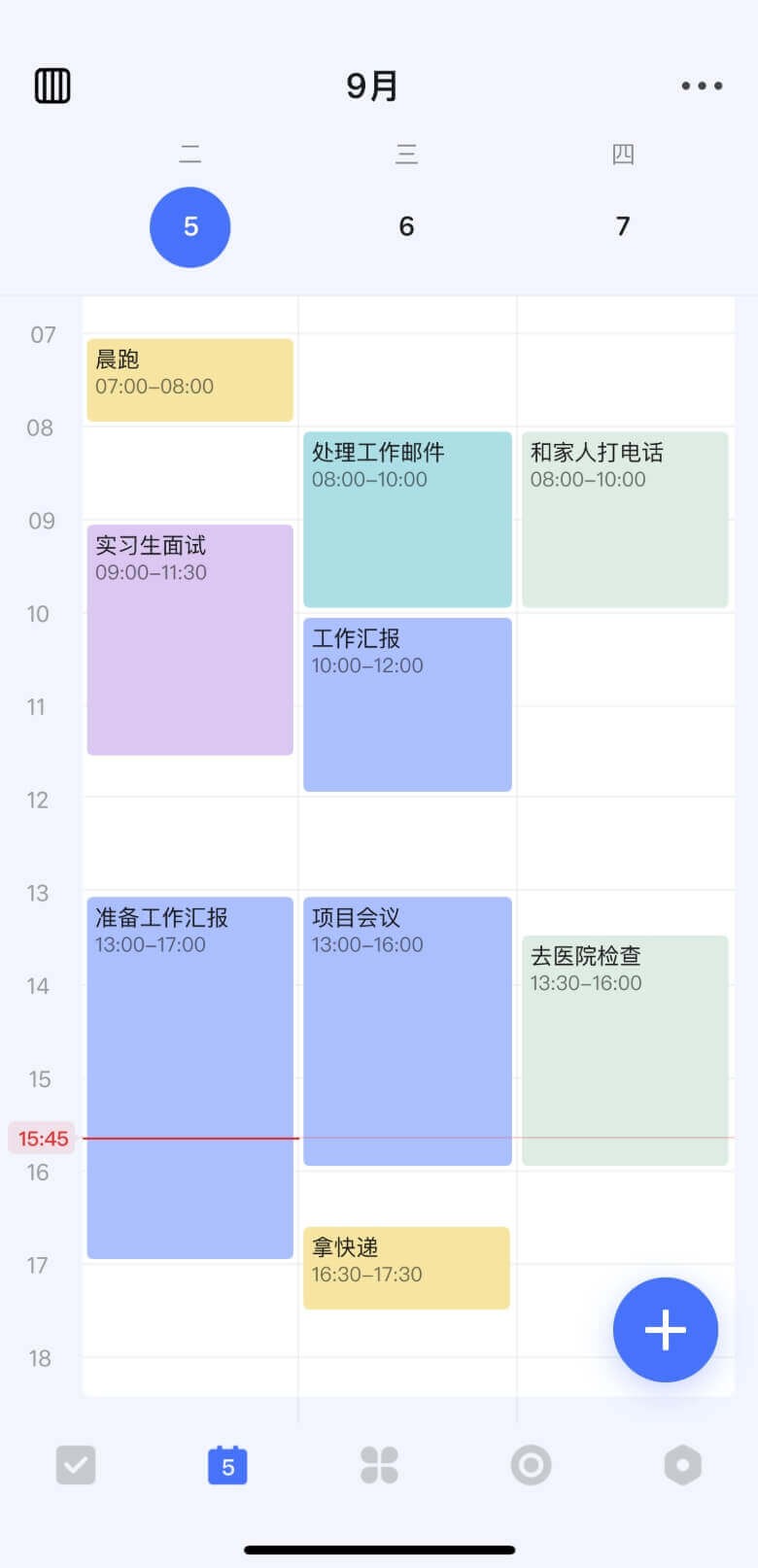The width and height of the screenshot is (758, 1568).
Task: Open the 工作汇报 event
Action: coord(407,704)
